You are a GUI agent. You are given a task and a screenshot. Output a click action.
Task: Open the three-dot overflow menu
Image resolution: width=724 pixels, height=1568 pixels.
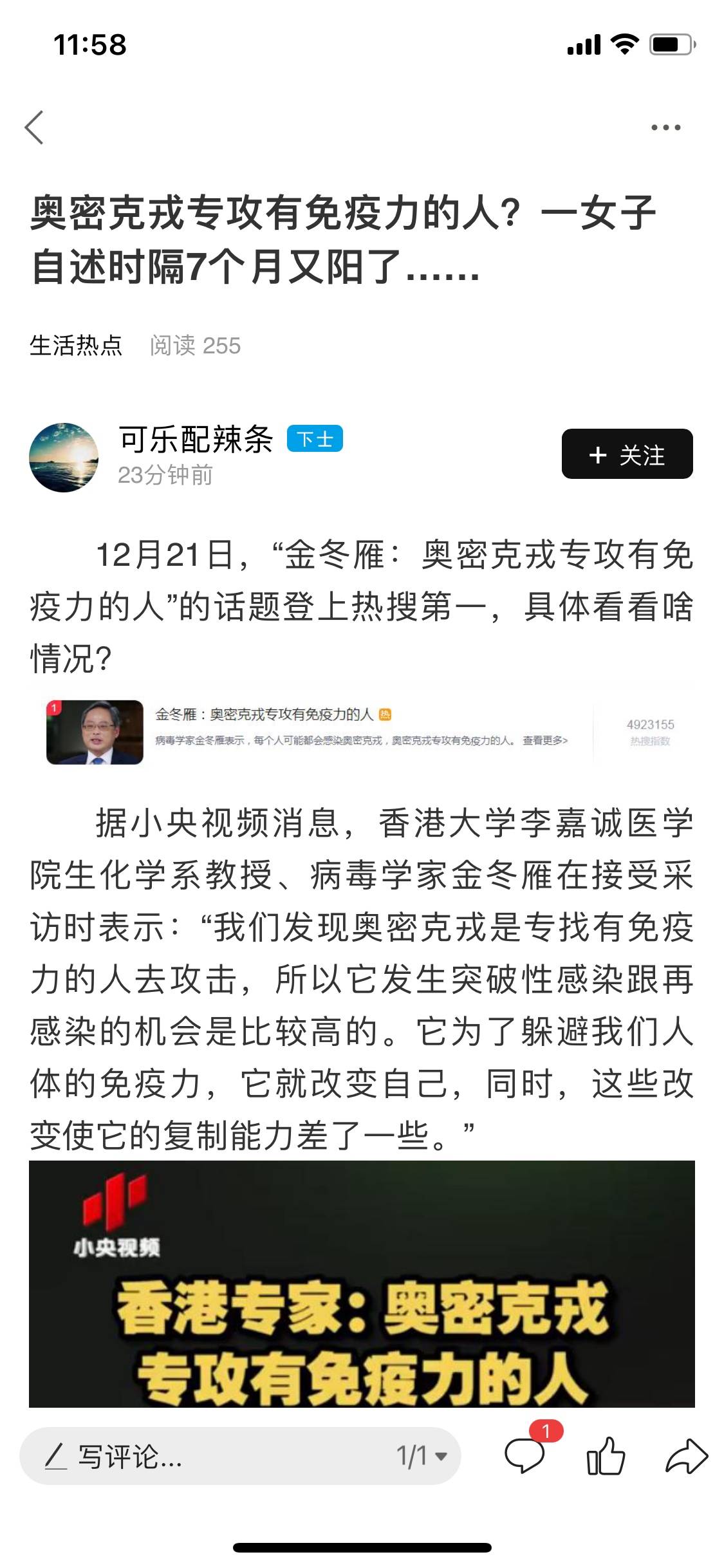665,127
